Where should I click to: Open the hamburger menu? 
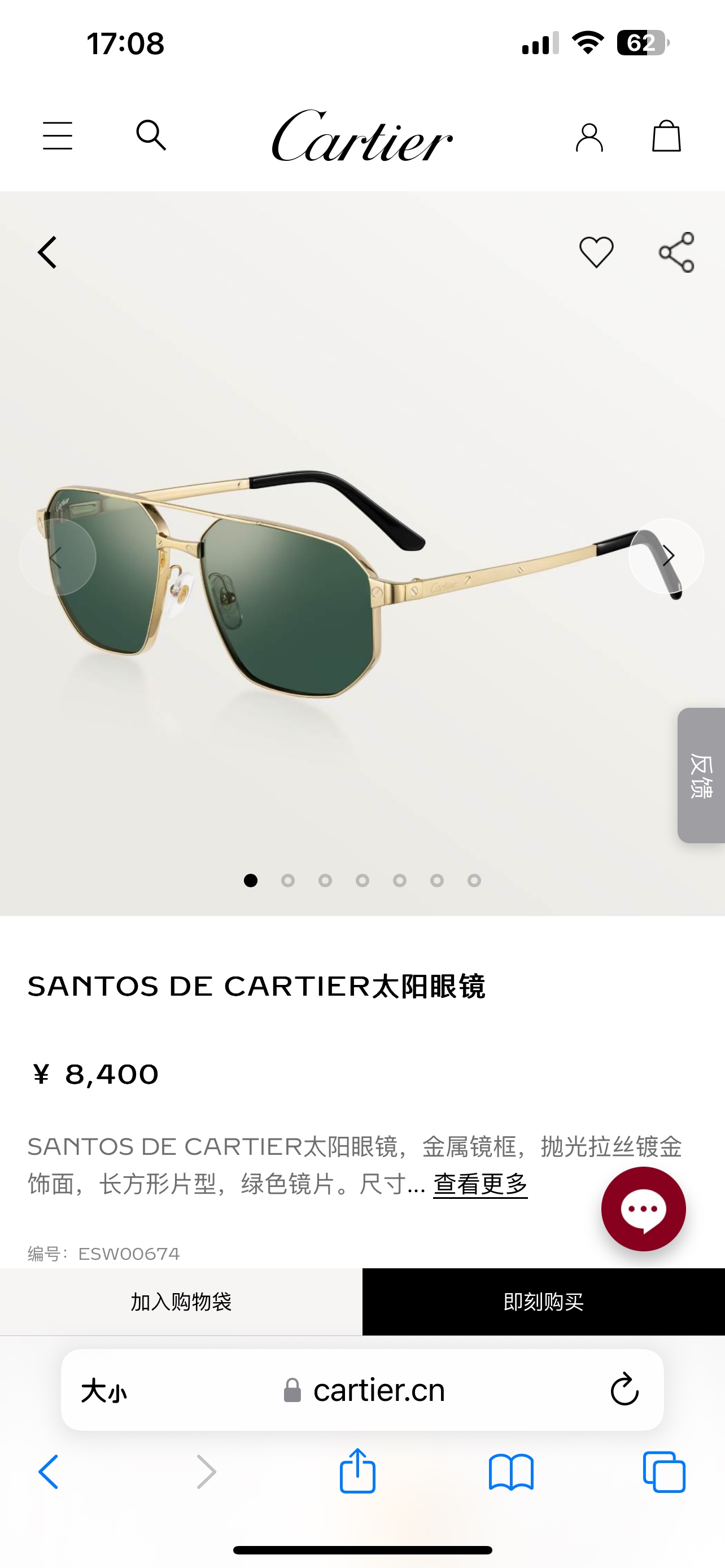[58, 135]
